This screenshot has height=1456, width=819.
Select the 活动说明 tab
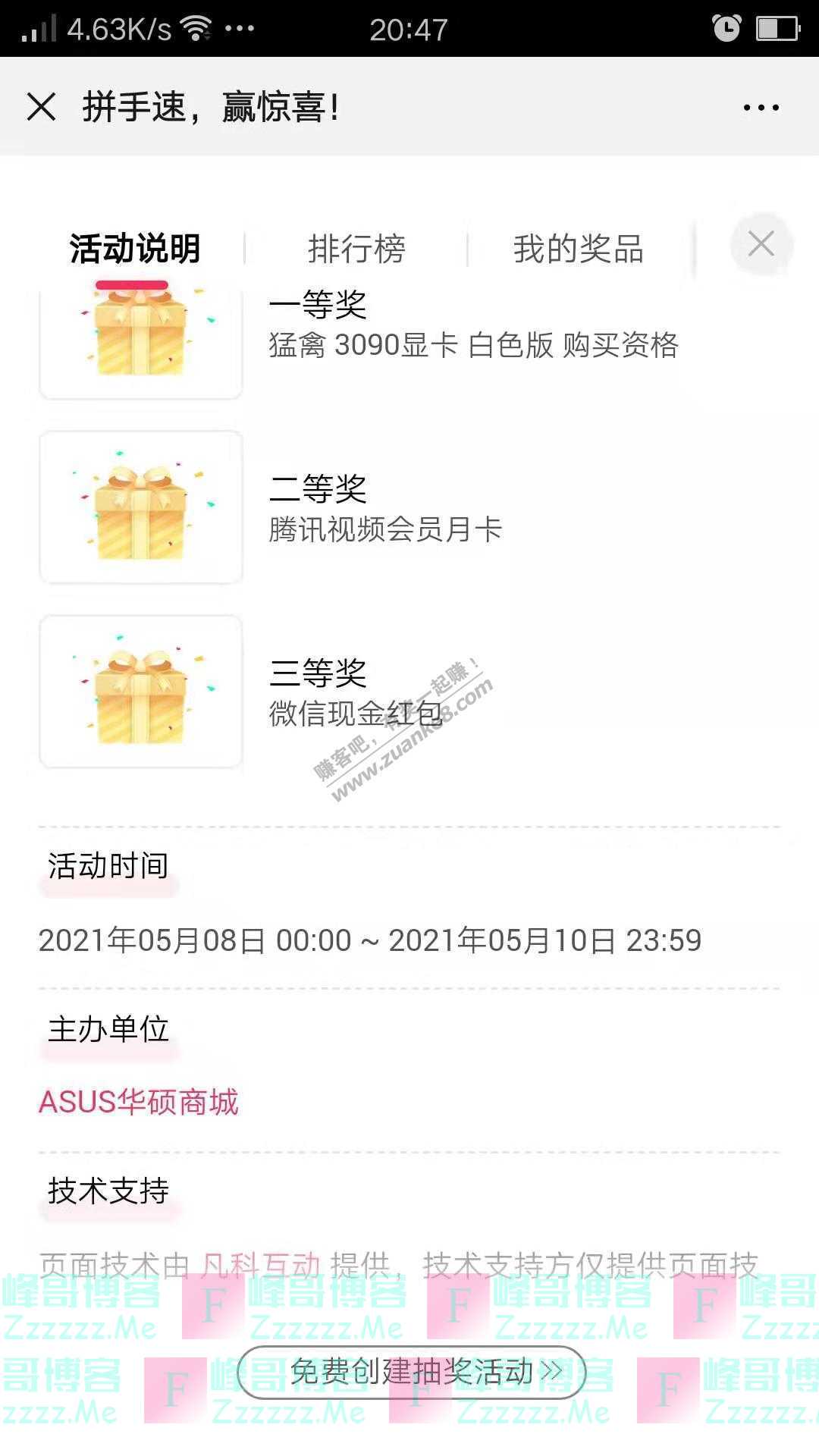tap(135, 249)
